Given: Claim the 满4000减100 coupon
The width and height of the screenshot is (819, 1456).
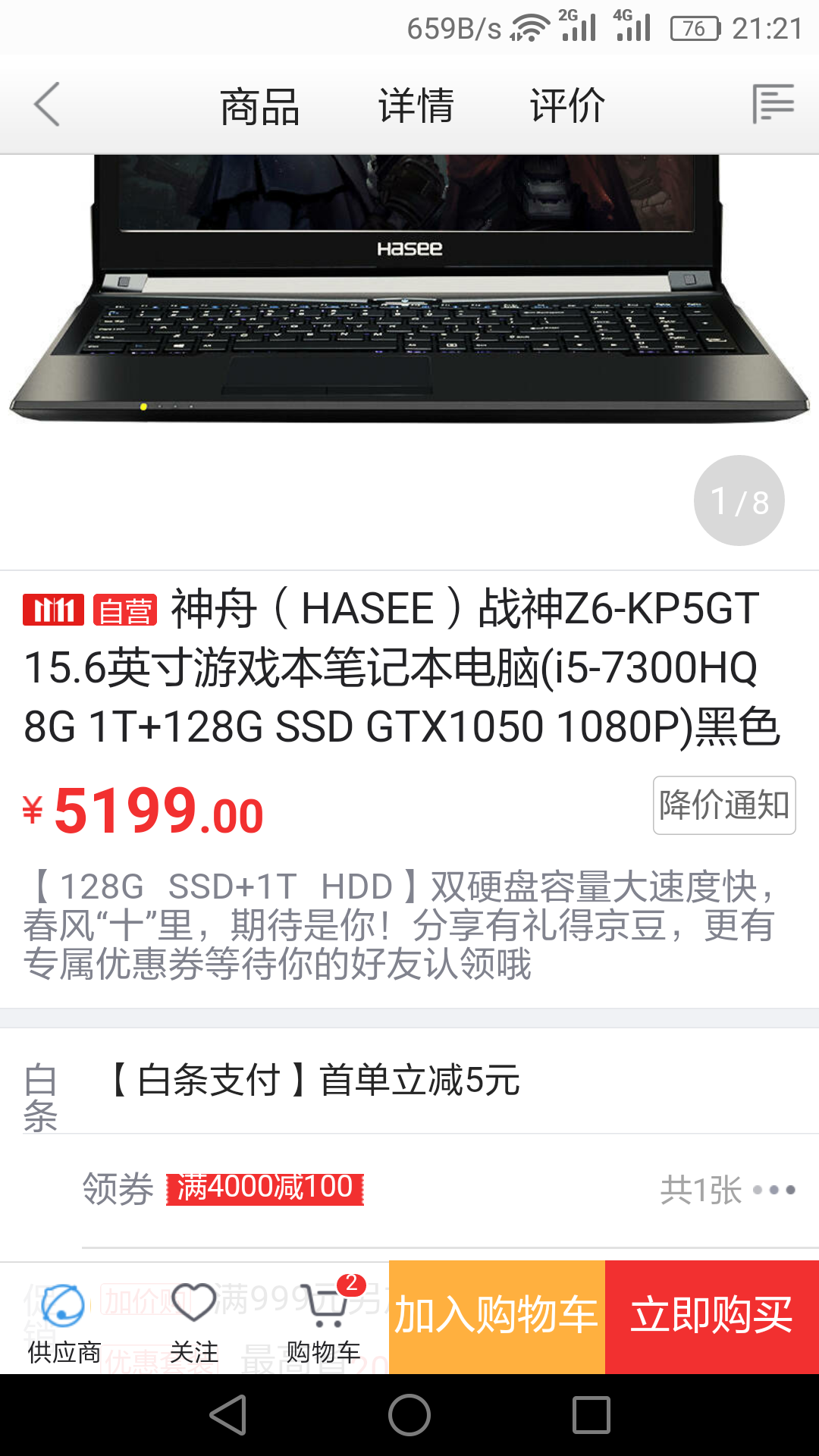Looking at the screenshot, I should [x=265, y=1188].
